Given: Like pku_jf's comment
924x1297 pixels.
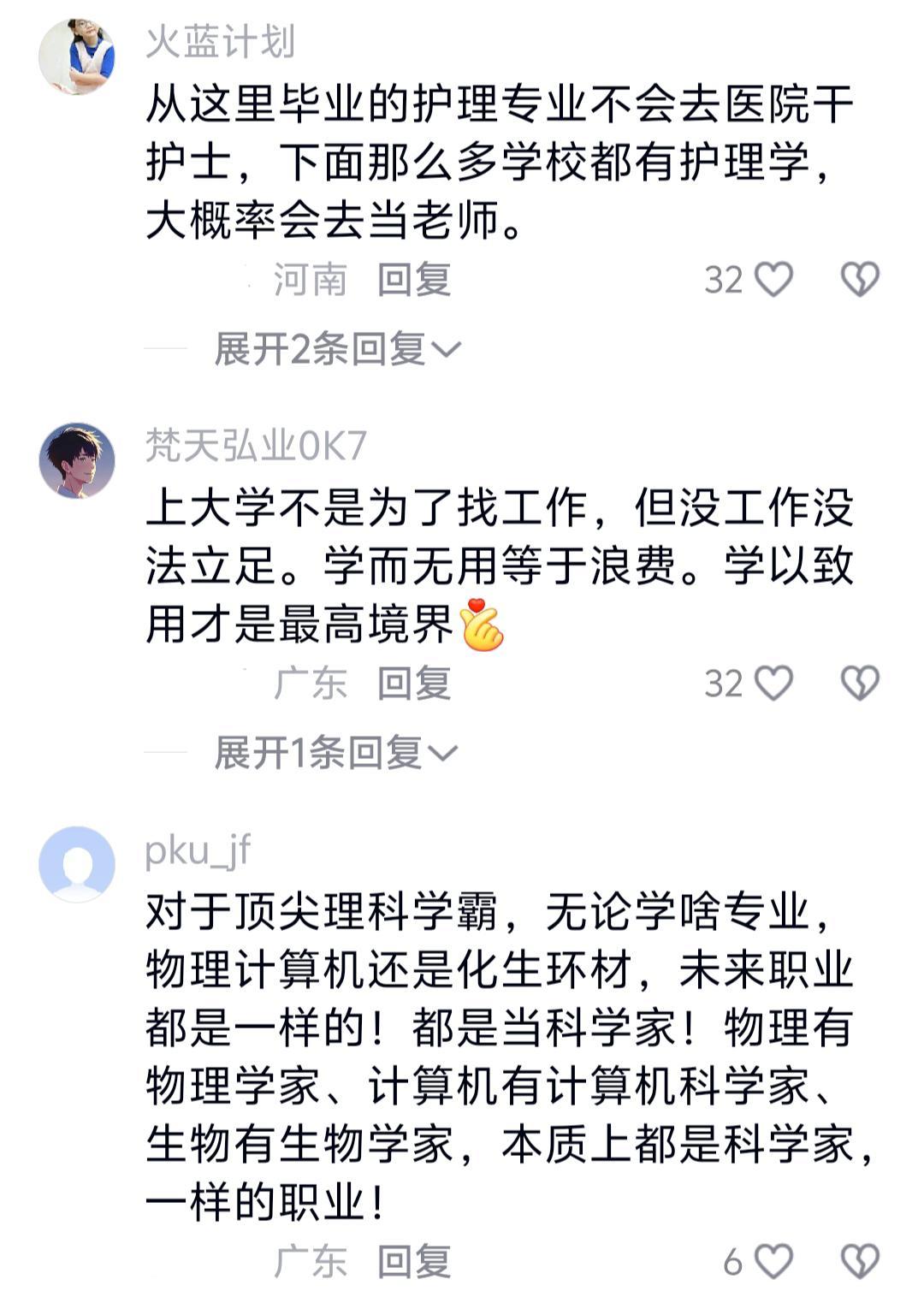Looking at the screenshot, I should pos(773,1261).
